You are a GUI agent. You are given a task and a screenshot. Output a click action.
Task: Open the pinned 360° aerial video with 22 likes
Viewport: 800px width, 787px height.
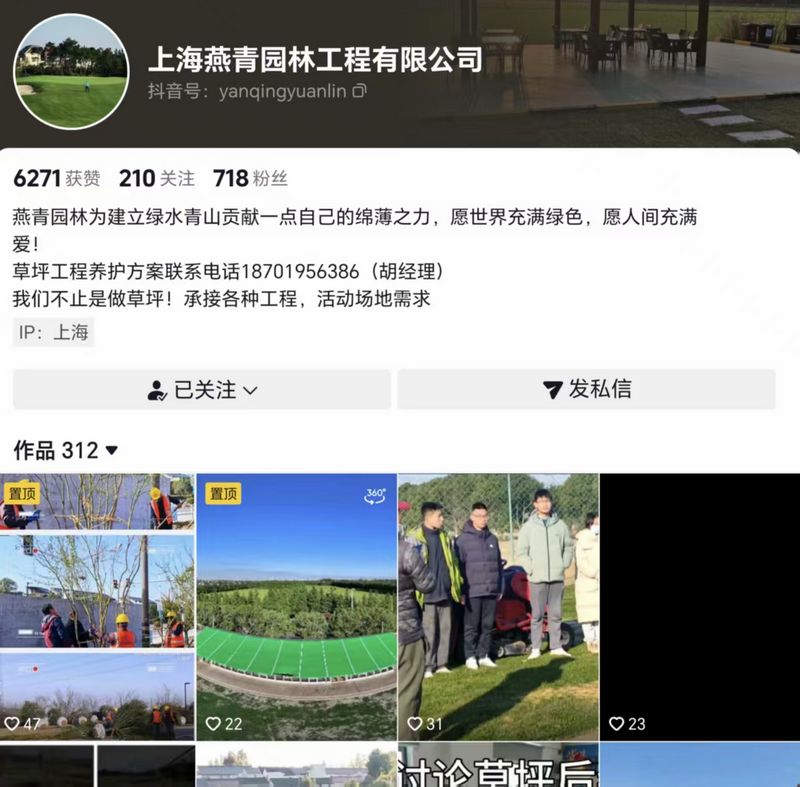[x=296, y=607]
